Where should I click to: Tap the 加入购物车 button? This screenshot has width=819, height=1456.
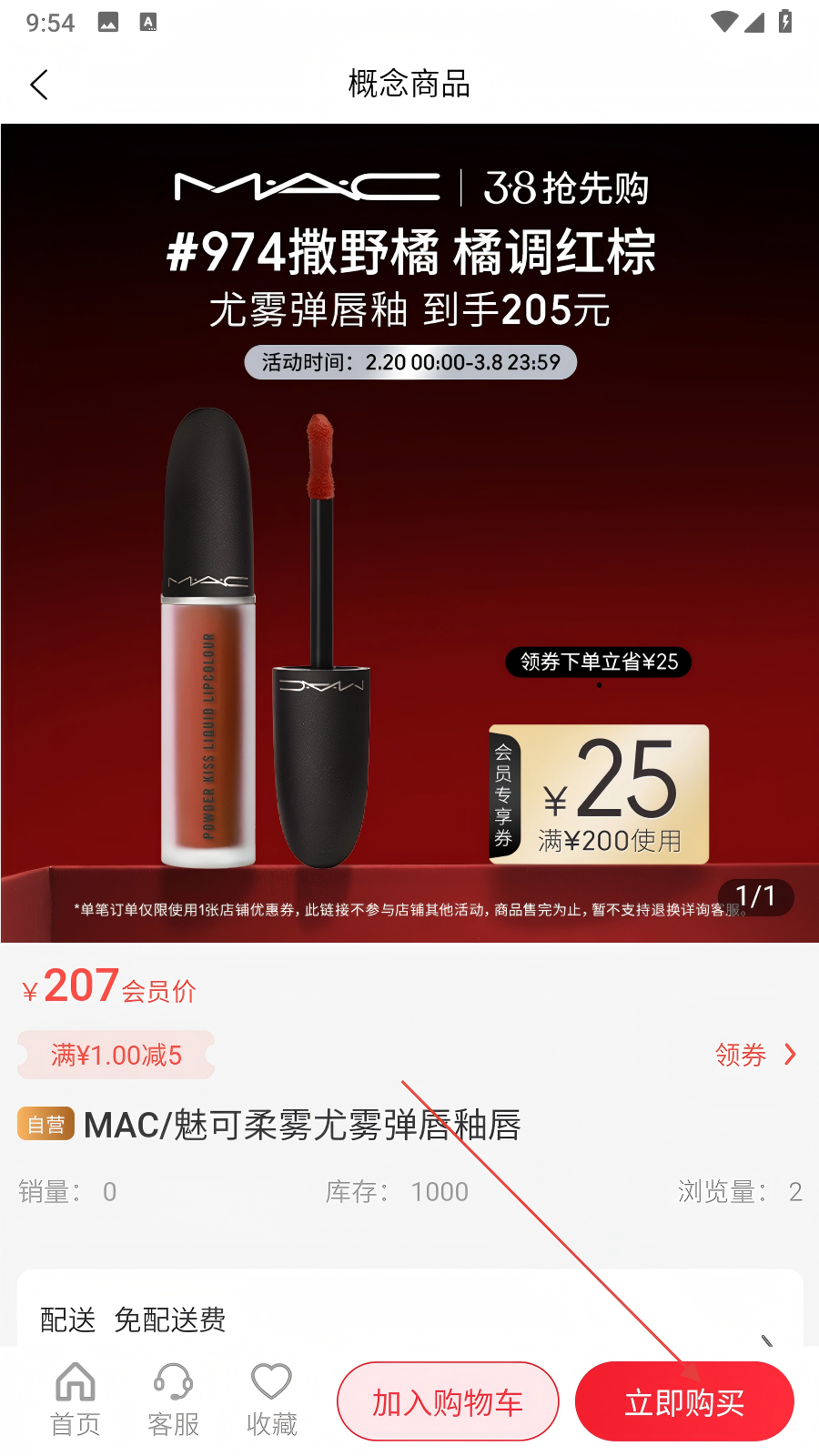(448, 1401)
